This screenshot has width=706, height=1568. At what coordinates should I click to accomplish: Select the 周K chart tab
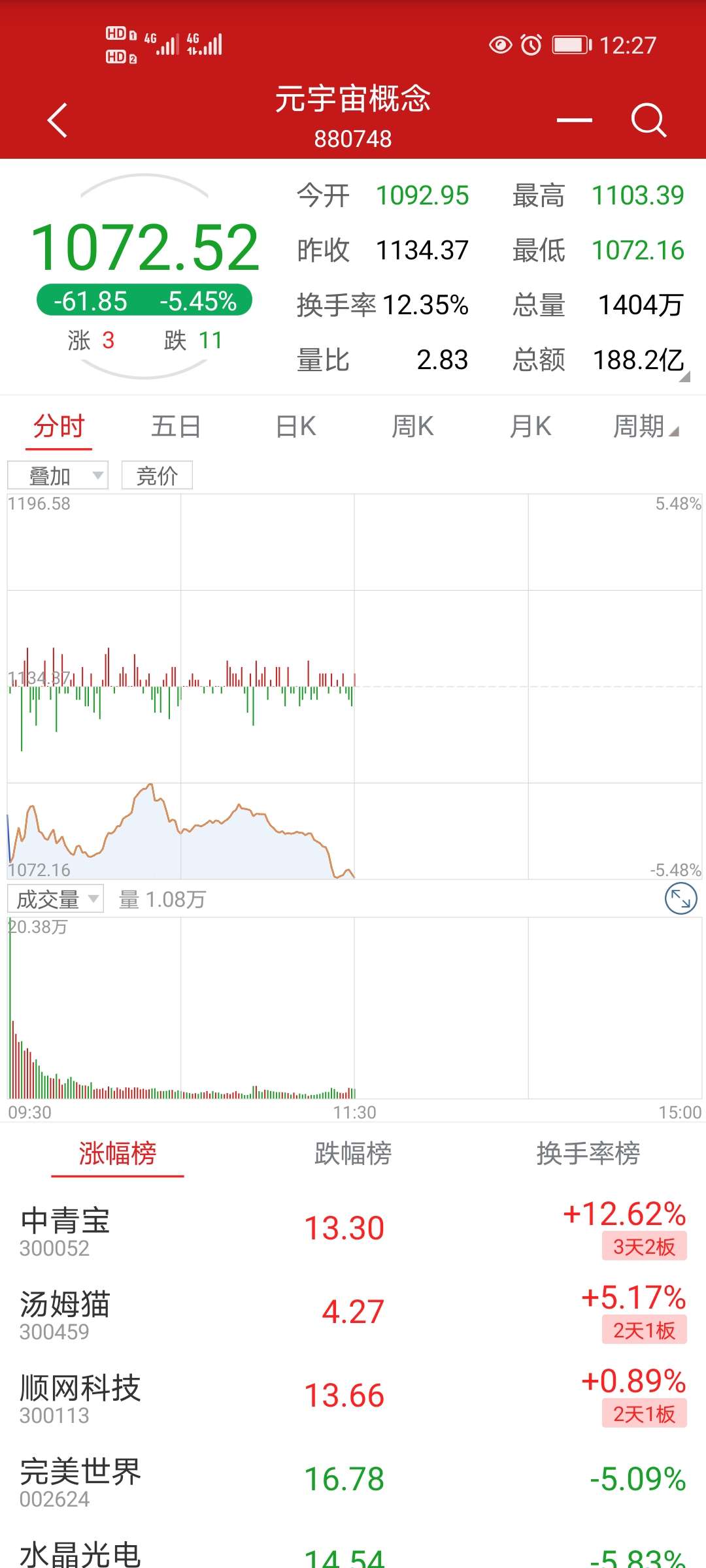point(412,427)
